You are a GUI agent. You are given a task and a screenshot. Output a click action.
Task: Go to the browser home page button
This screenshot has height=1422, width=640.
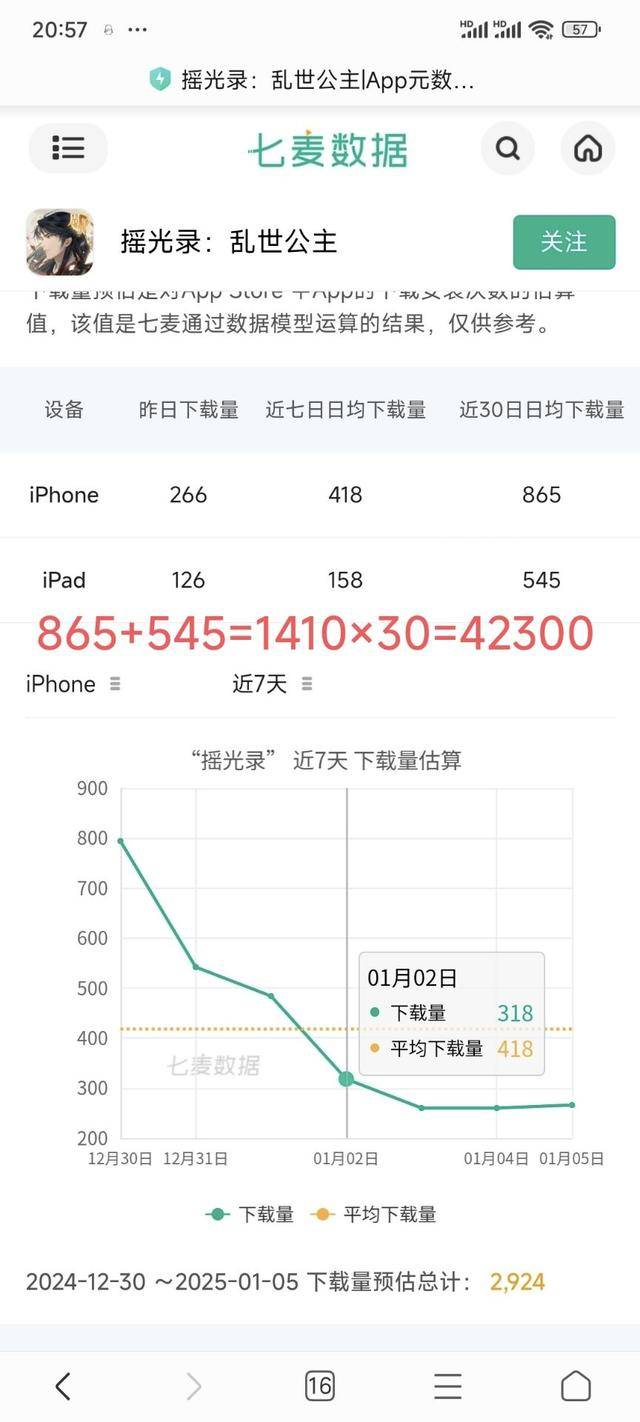click(576, 1386)
